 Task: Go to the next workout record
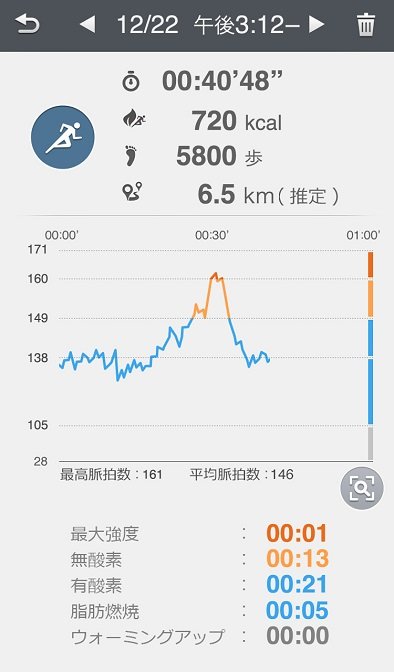pos(316,24)
